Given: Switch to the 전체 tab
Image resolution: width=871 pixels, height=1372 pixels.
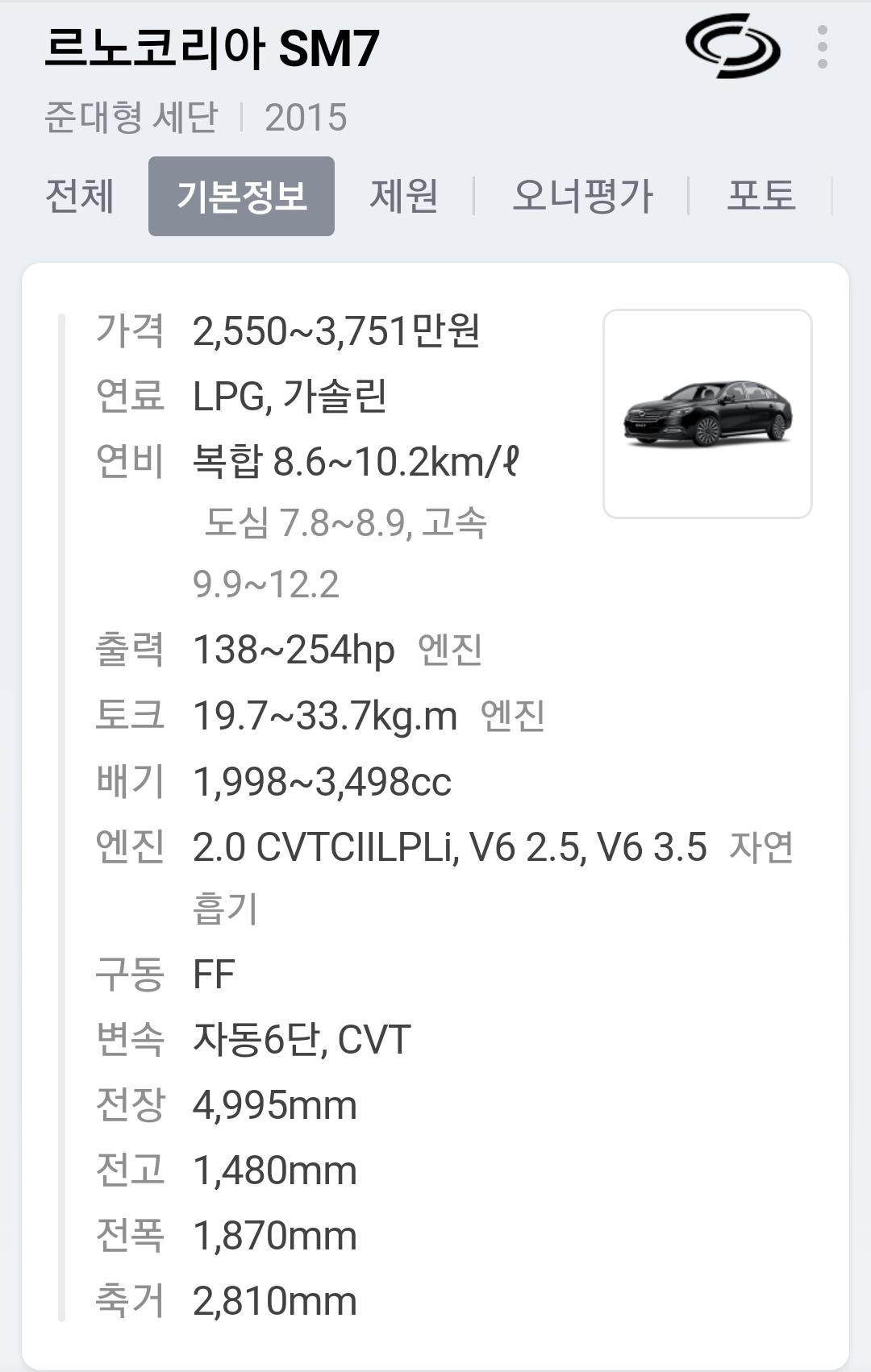Looking at the screenshot, I should [80, 196].
